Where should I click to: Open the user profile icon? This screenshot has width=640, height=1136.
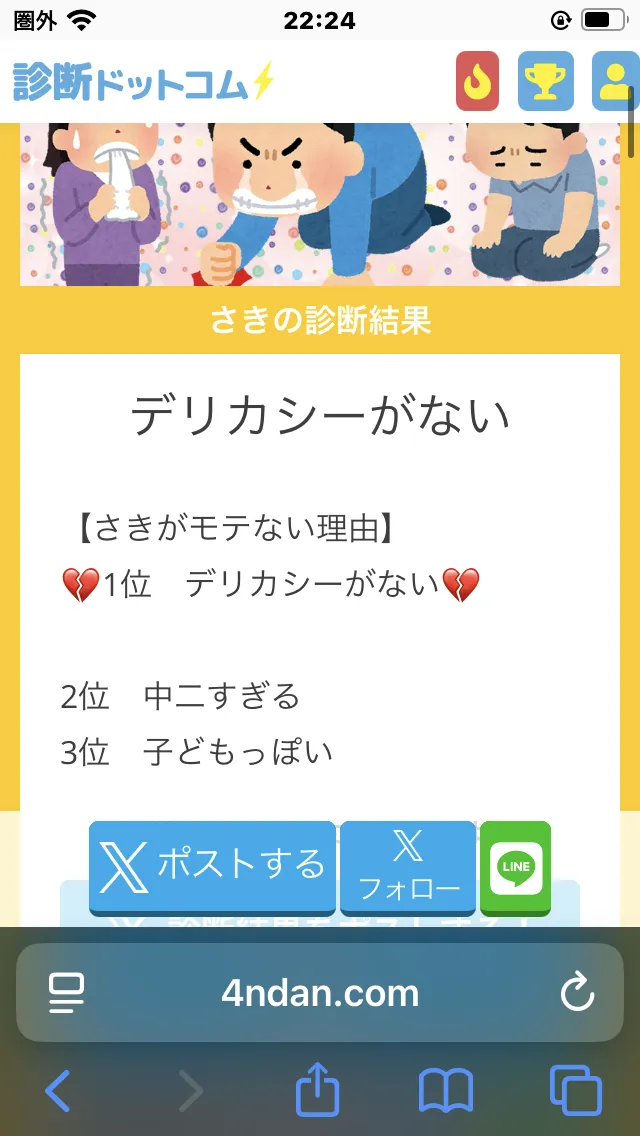click(x=614, y=81)
